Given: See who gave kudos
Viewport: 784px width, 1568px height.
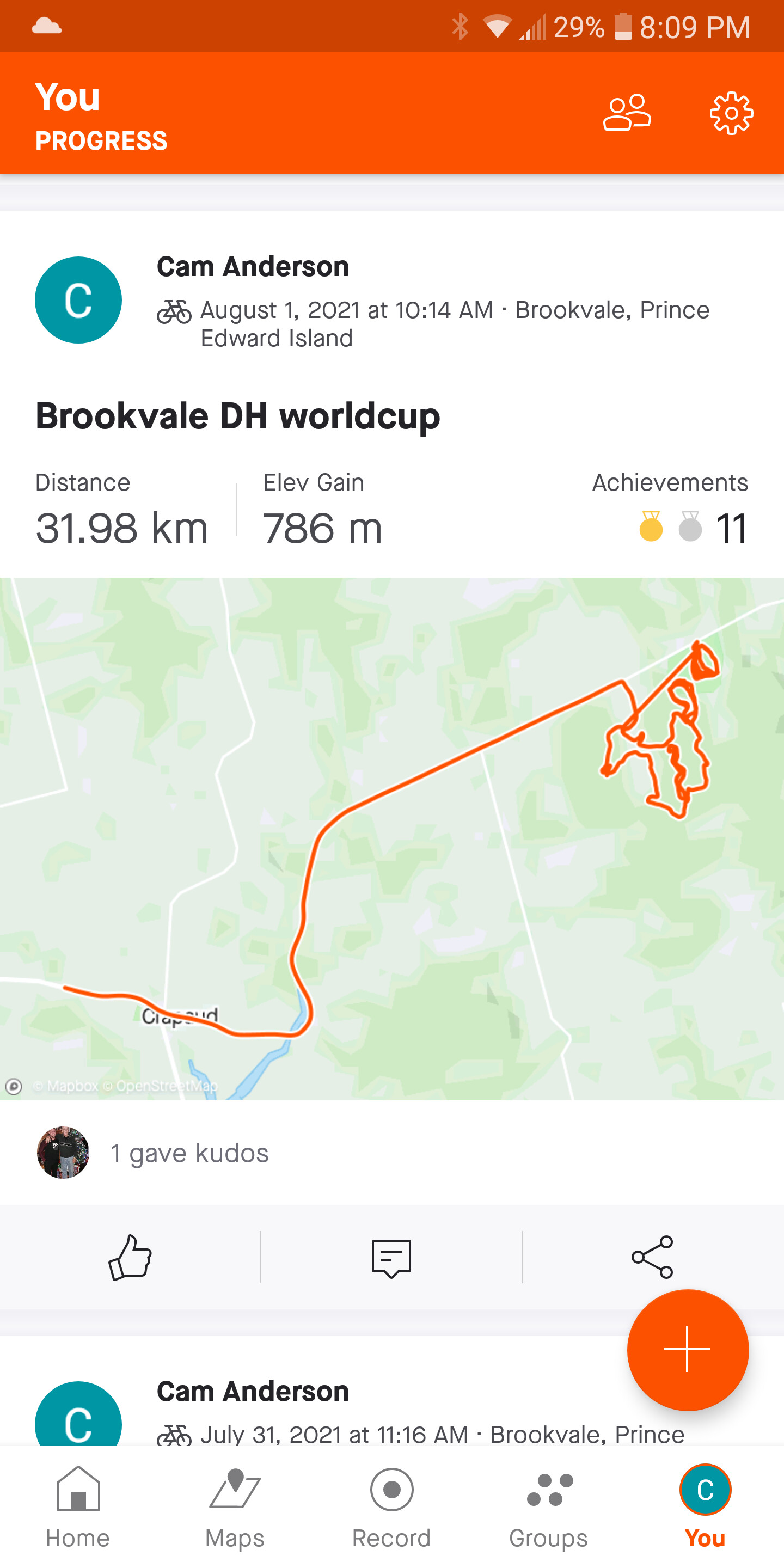Looking at the screenshot, I should (x=189, y=1153).
